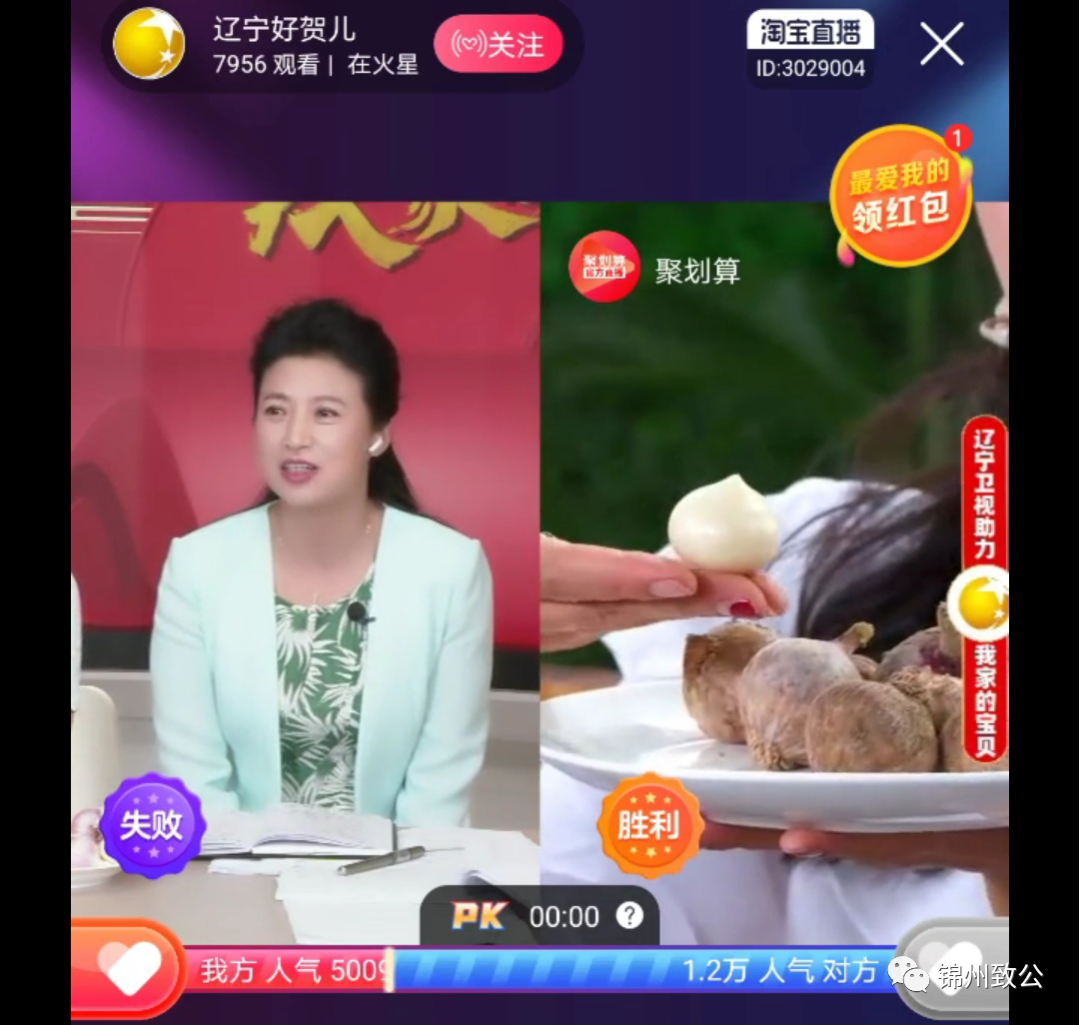Open the 辽宁好贺儿 streamer profile avatar
The image size is (1080, 1025).
point(149,44)
